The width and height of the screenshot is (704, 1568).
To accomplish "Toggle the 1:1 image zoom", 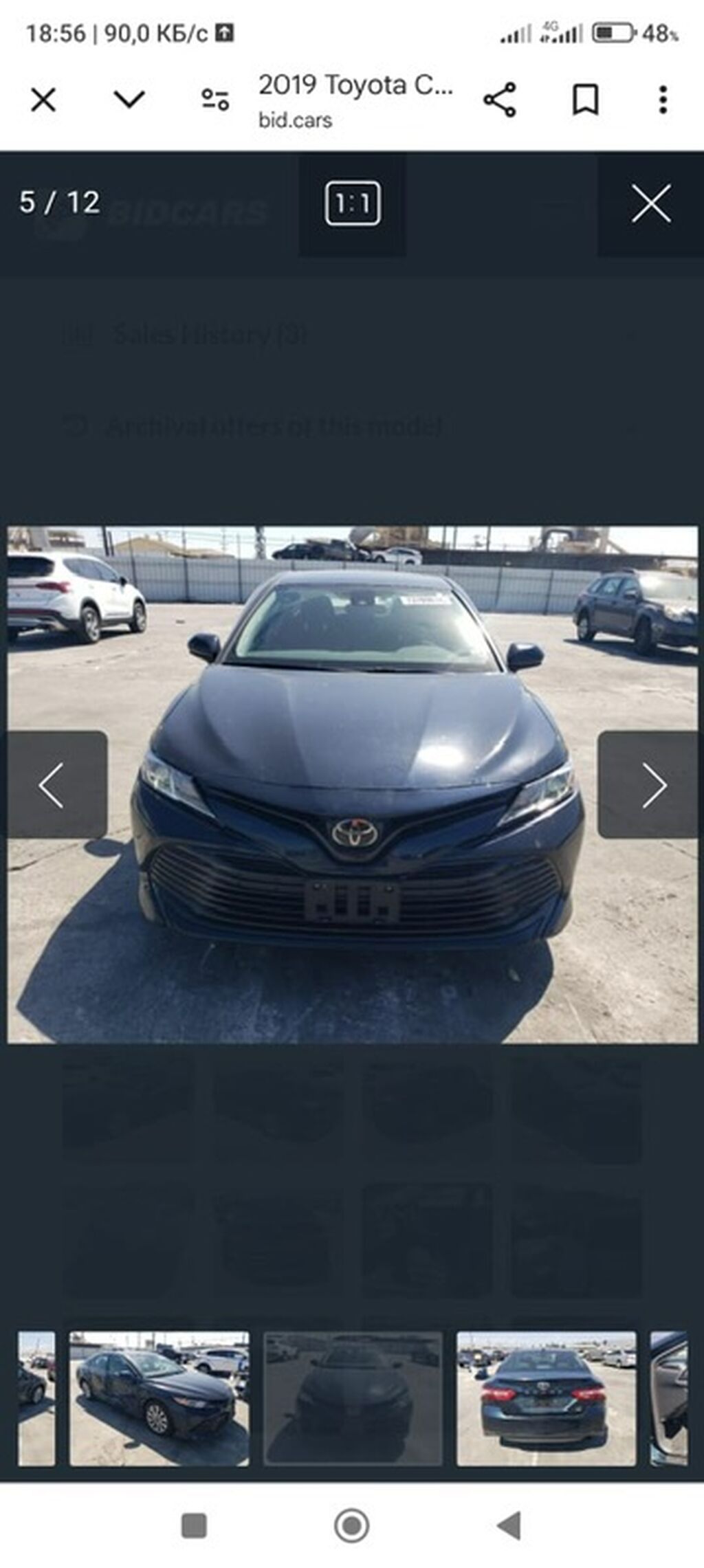I will (x=352, y=203).
